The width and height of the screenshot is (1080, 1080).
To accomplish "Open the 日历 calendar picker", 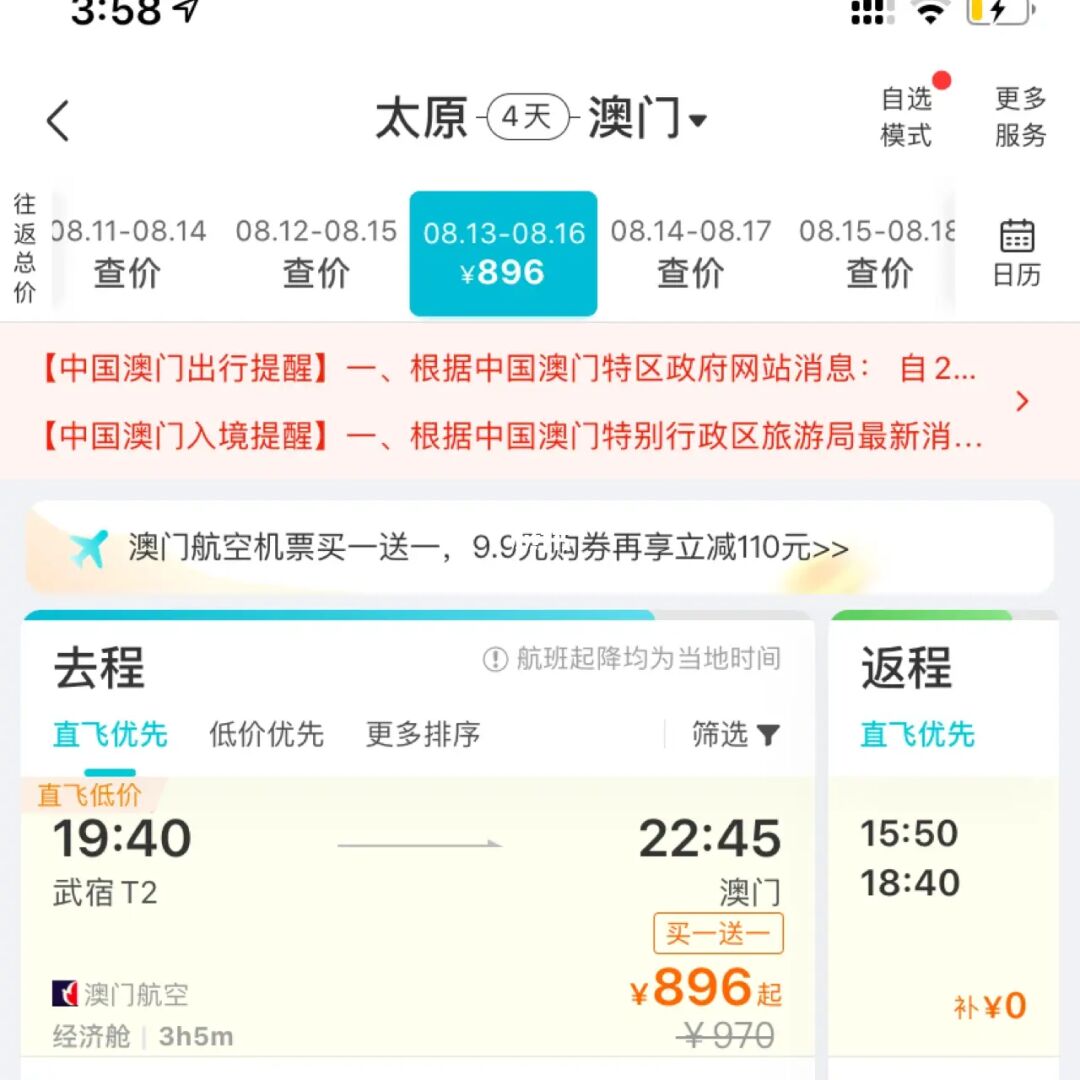I will 1017,252.
